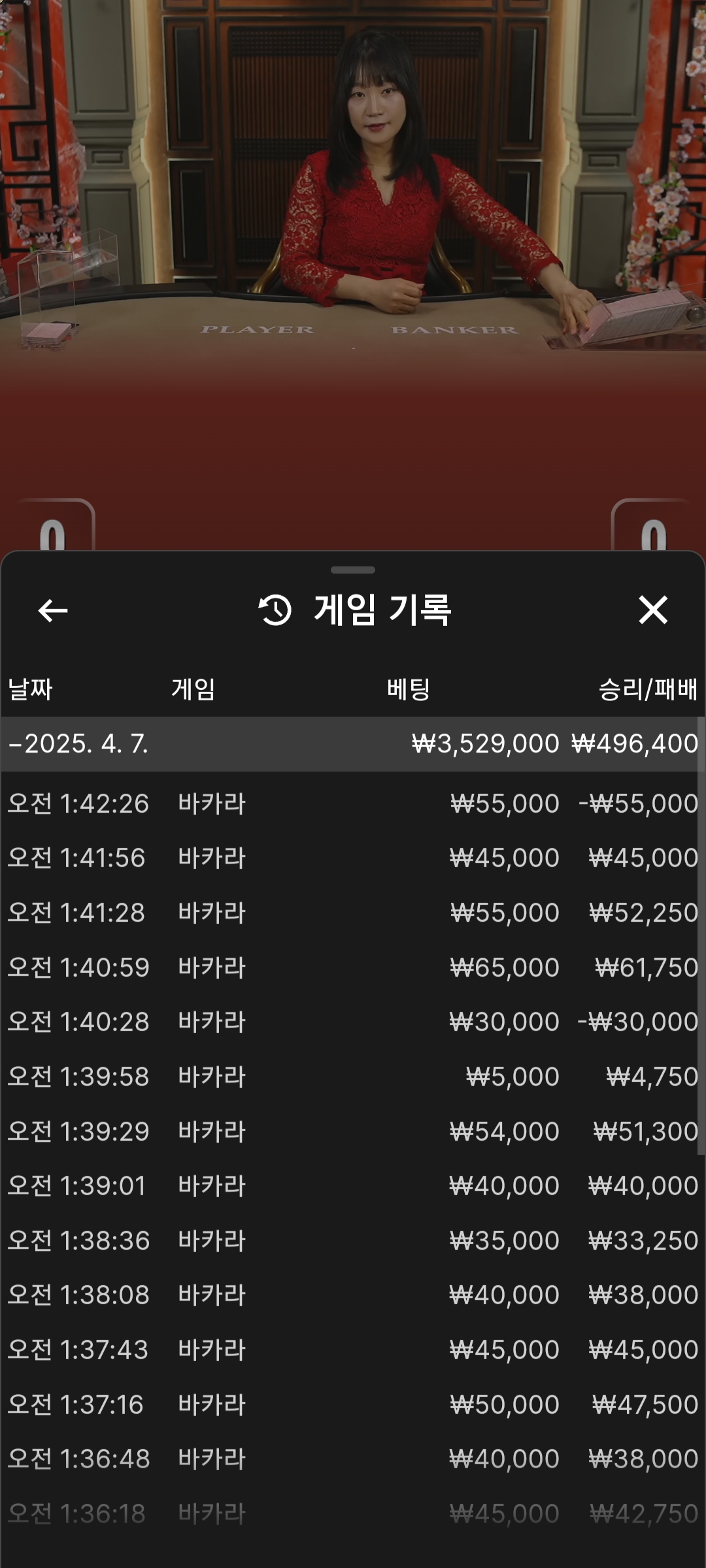View details of the 오전 1:41:56 round

click(x=353, y=858)
